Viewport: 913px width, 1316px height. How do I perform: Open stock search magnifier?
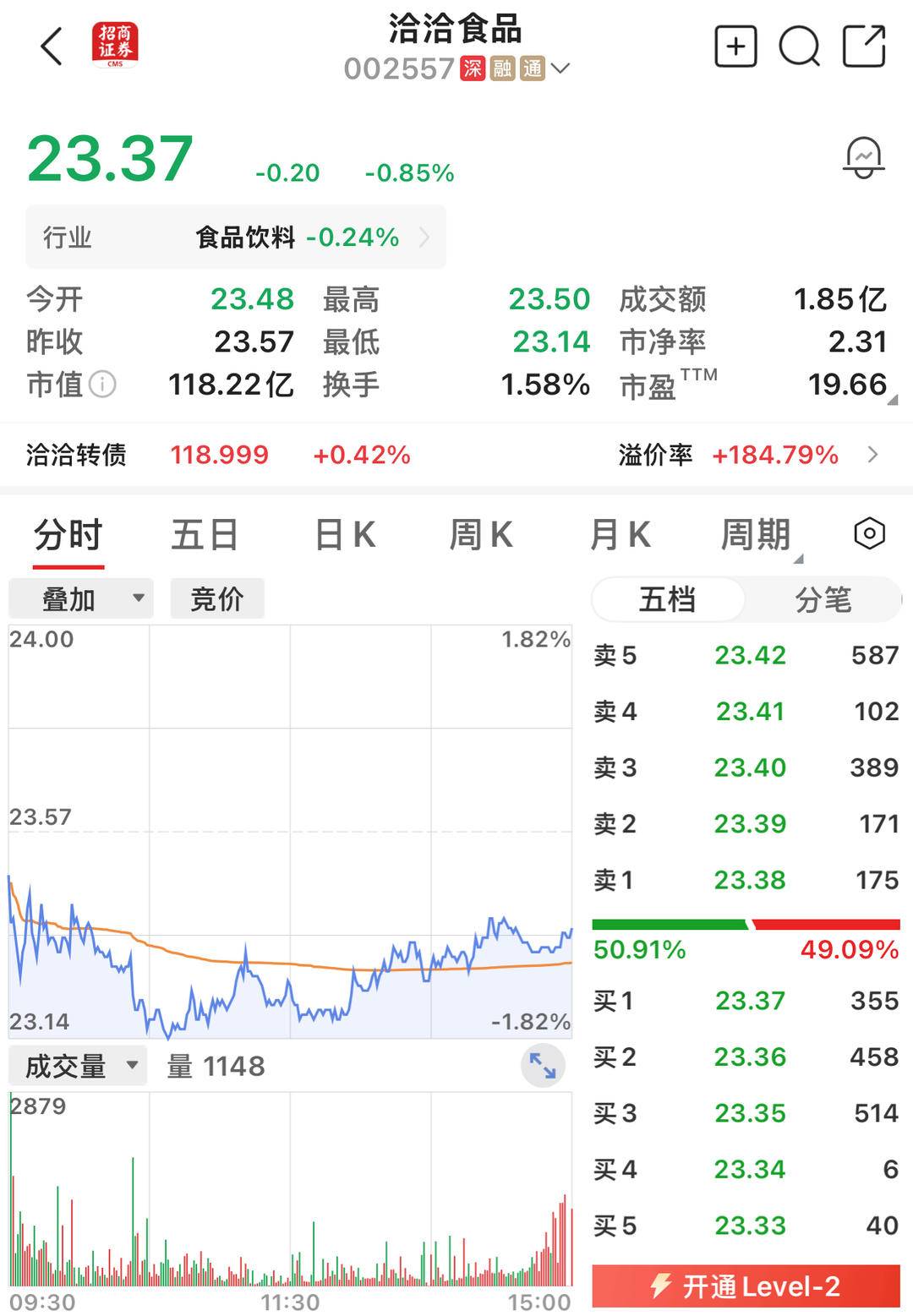pos(799,46)
